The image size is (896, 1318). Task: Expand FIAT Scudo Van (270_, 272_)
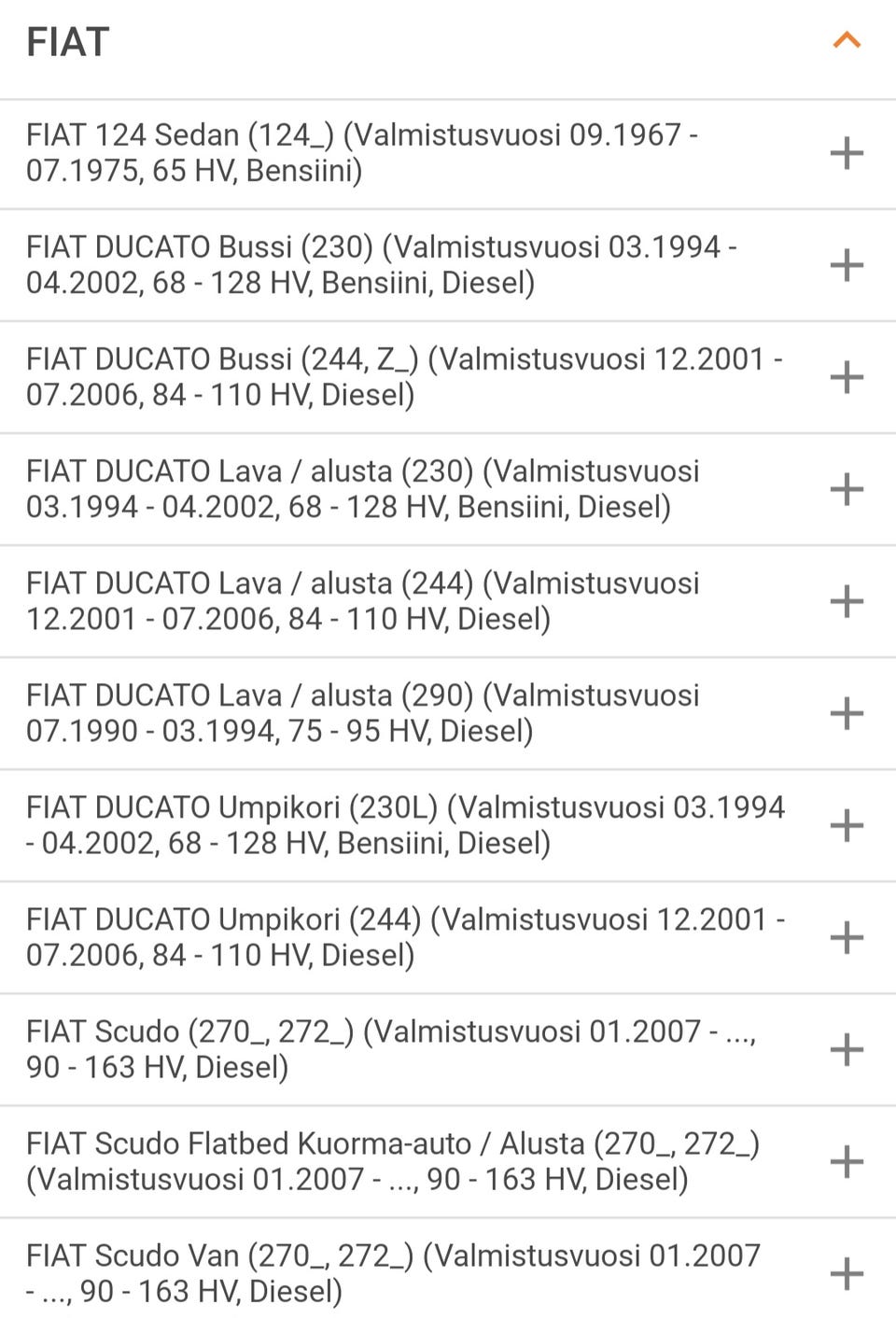pos(847,1273)
